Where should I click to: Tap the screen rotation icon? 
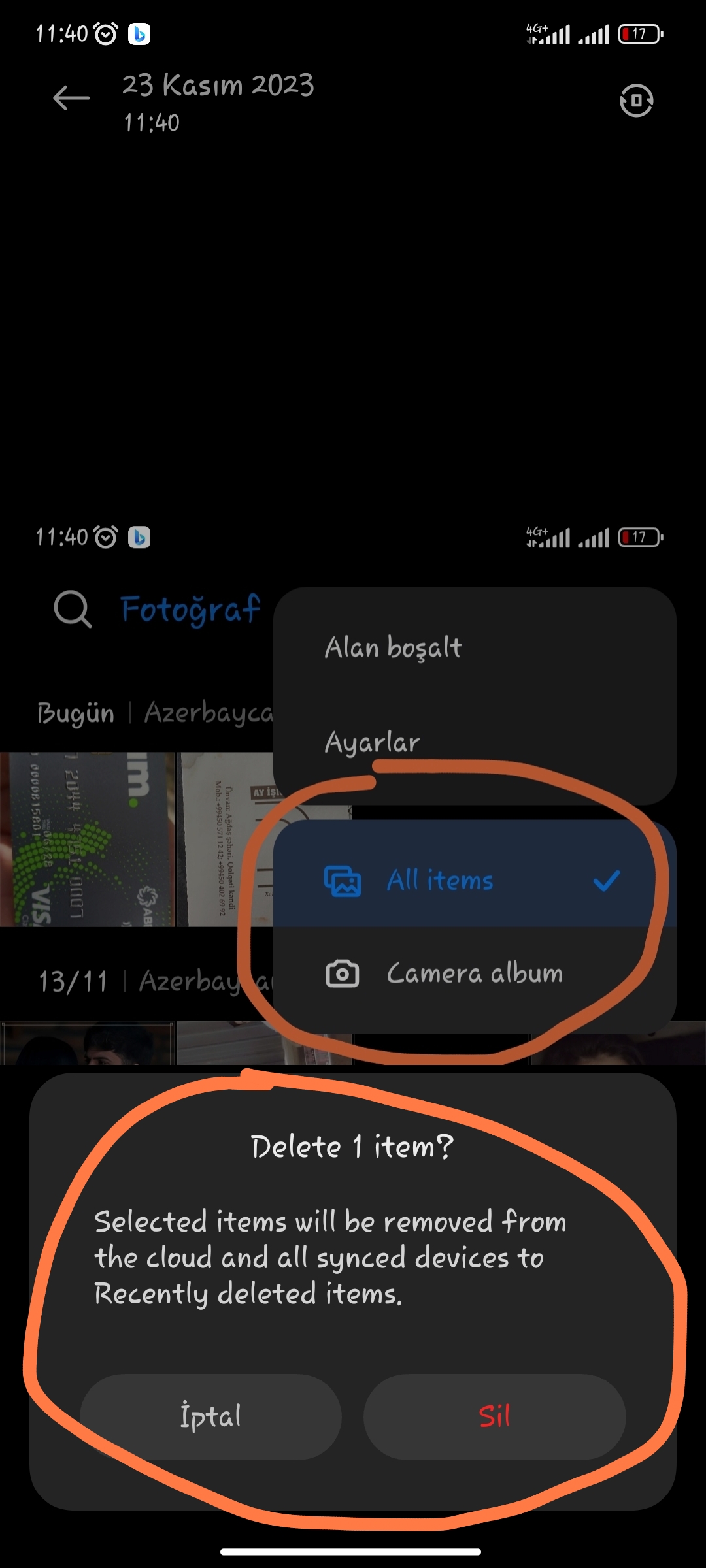coord(636,101)
